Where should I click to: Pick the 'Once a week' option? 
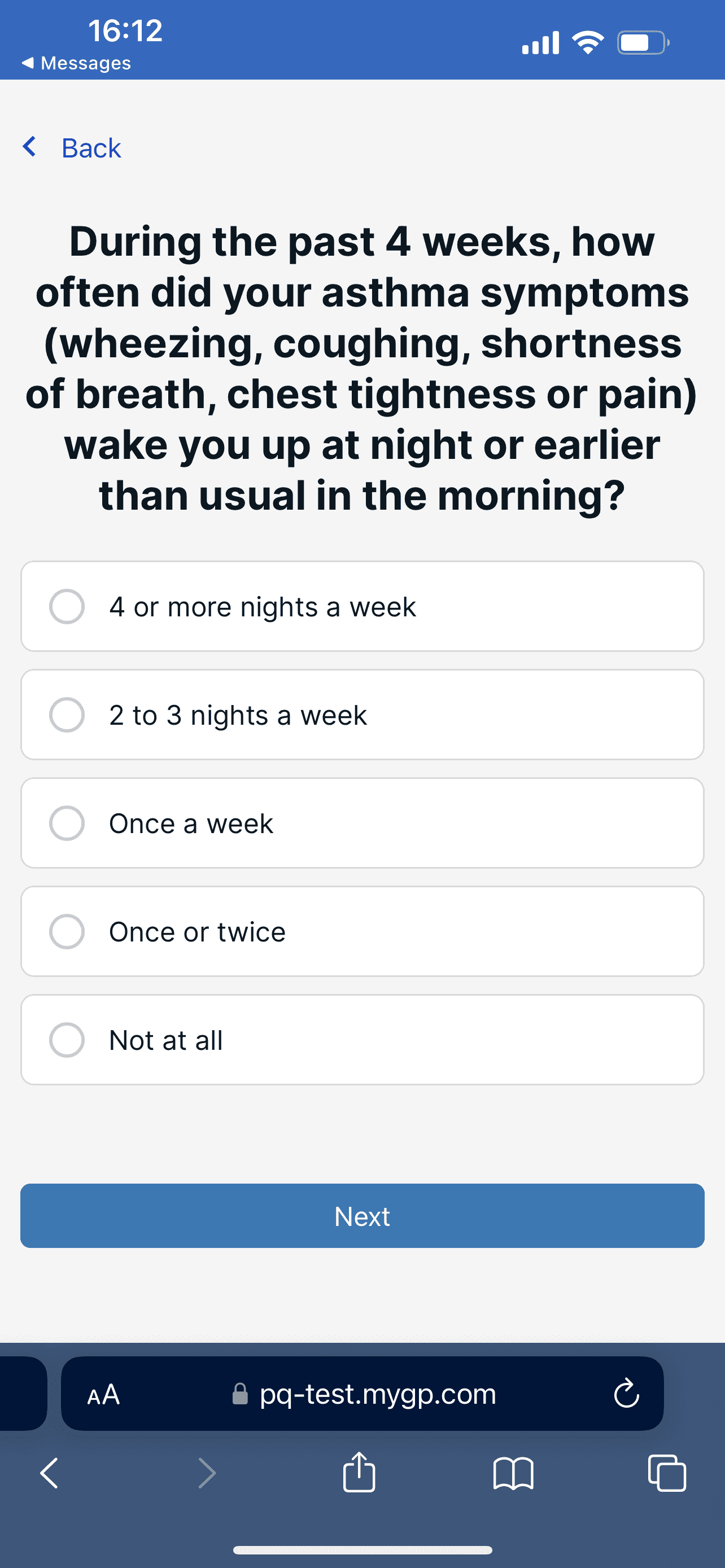click(362, 823)
